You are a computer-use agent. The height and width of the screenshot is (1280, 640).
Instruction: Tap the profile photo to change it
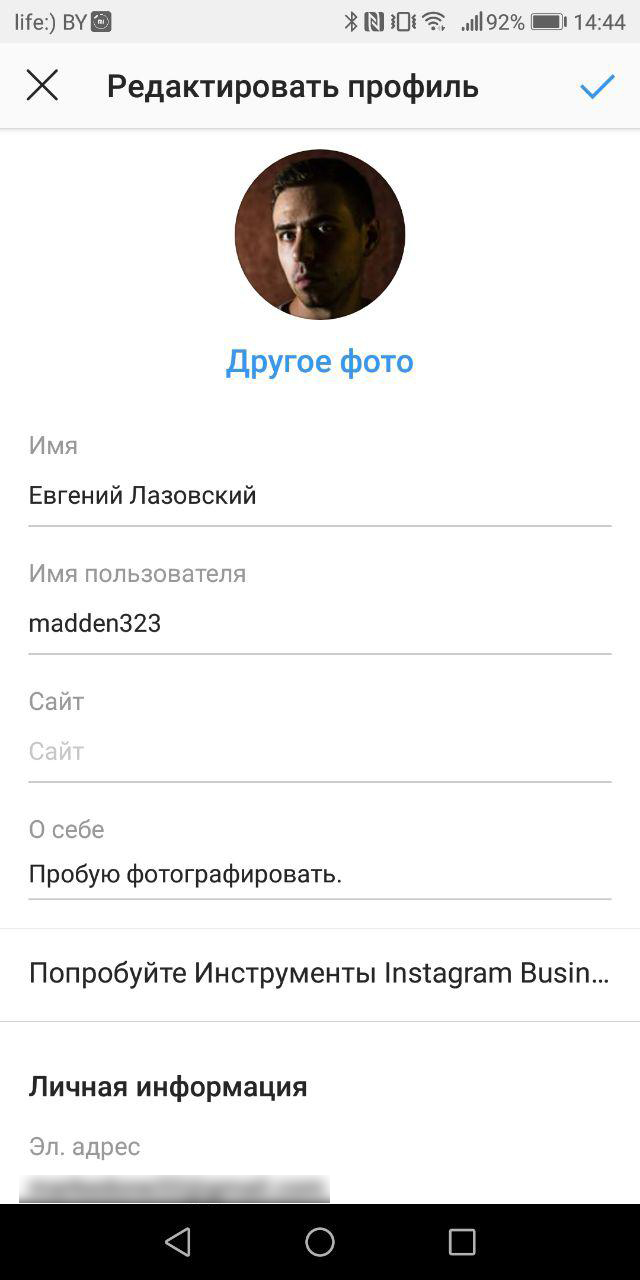320,235
